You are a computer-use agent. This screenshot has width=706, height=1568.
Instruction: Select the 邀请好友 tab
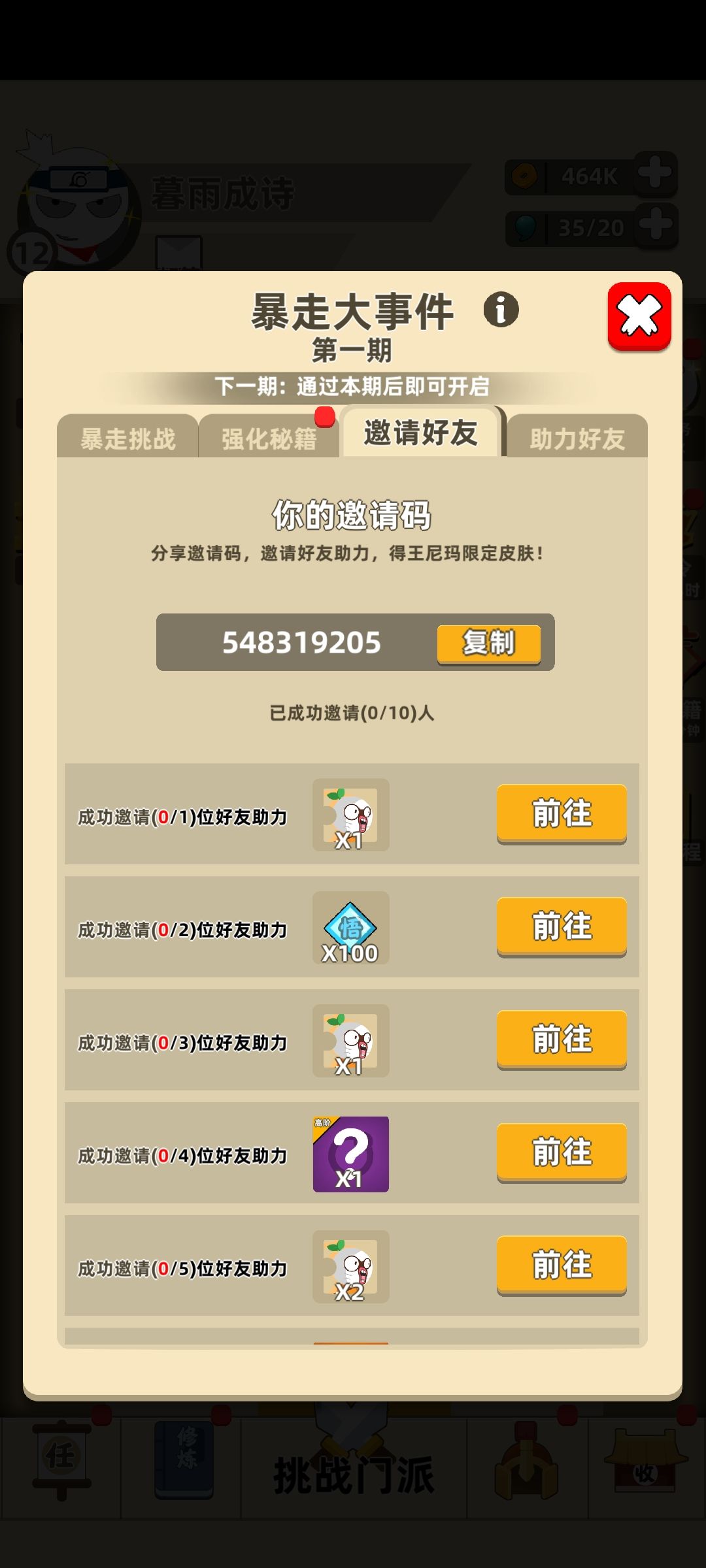point(421,432)
